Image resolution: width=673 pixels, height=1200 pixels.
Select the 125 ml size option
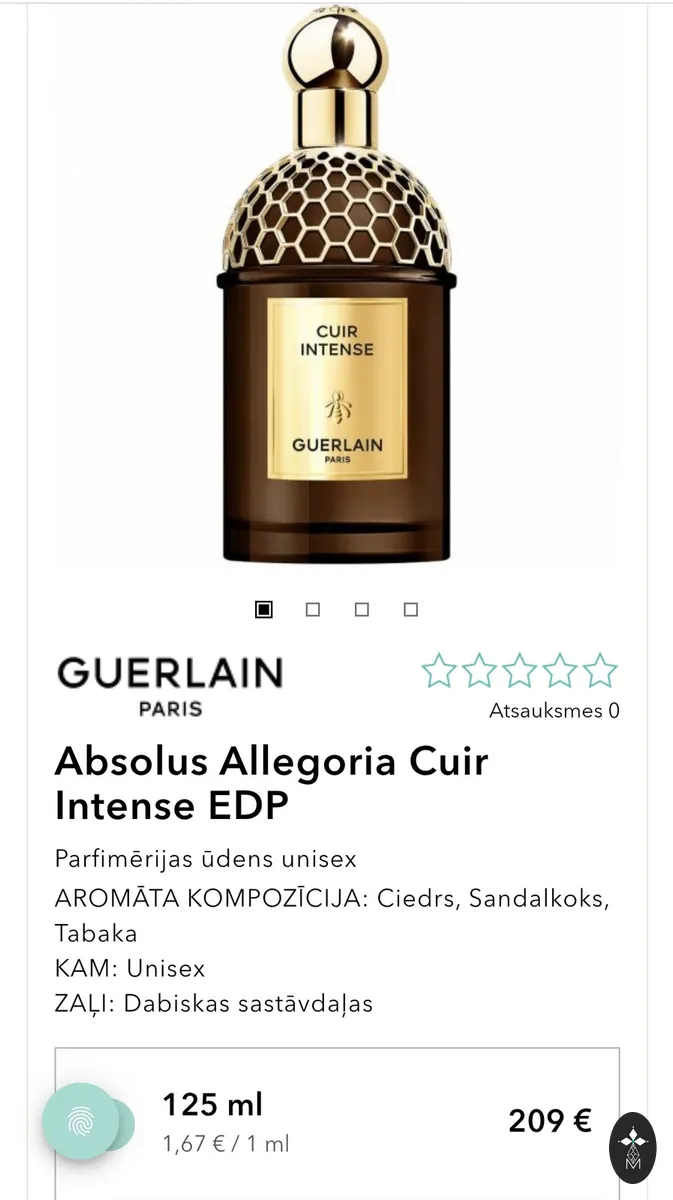click(x=337, y=1123)
